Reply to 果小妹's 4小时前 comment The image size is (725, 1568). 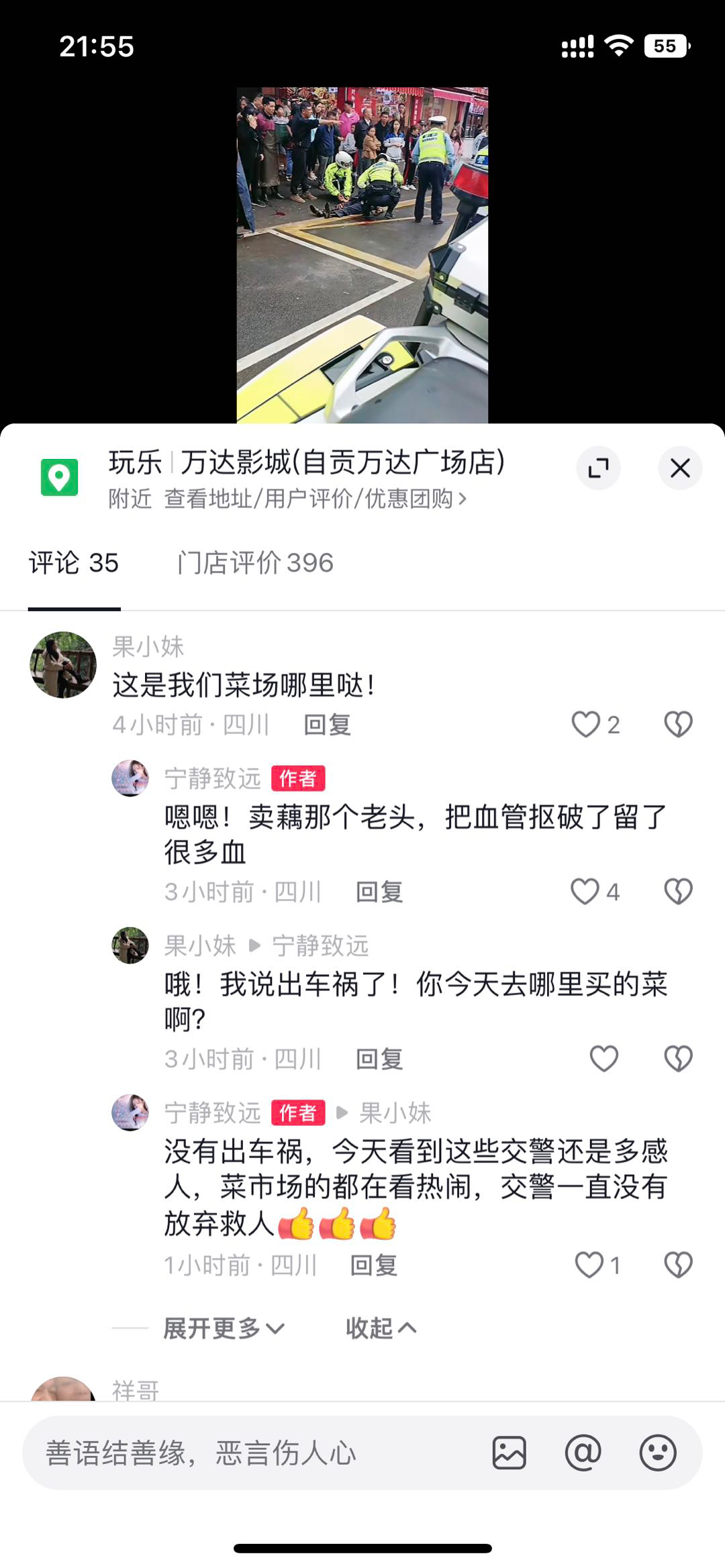pyautogui.click(x=327, y=725)
